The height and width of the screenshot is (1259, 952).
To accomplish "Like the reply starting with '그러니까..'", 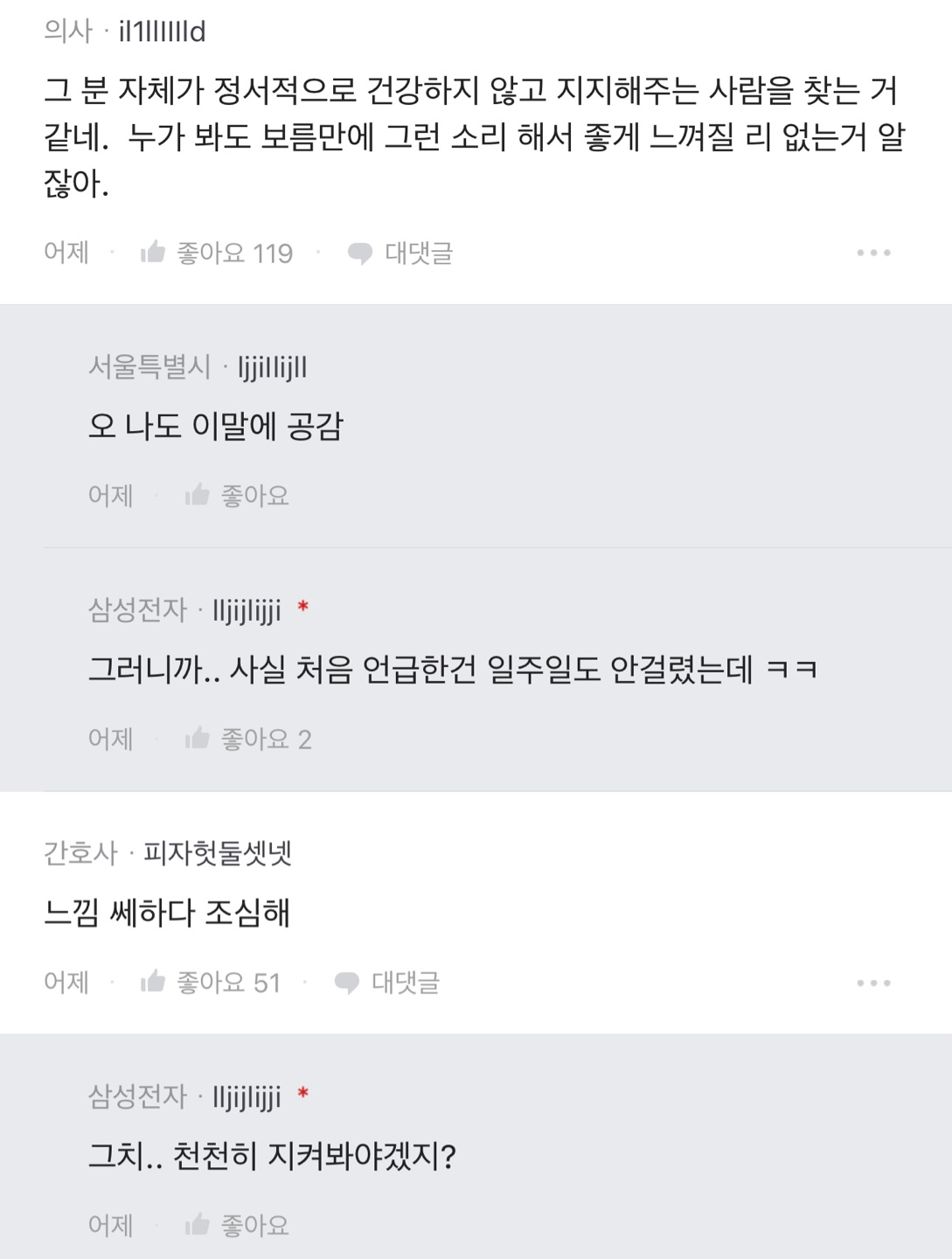I will [x=247, y=740].
